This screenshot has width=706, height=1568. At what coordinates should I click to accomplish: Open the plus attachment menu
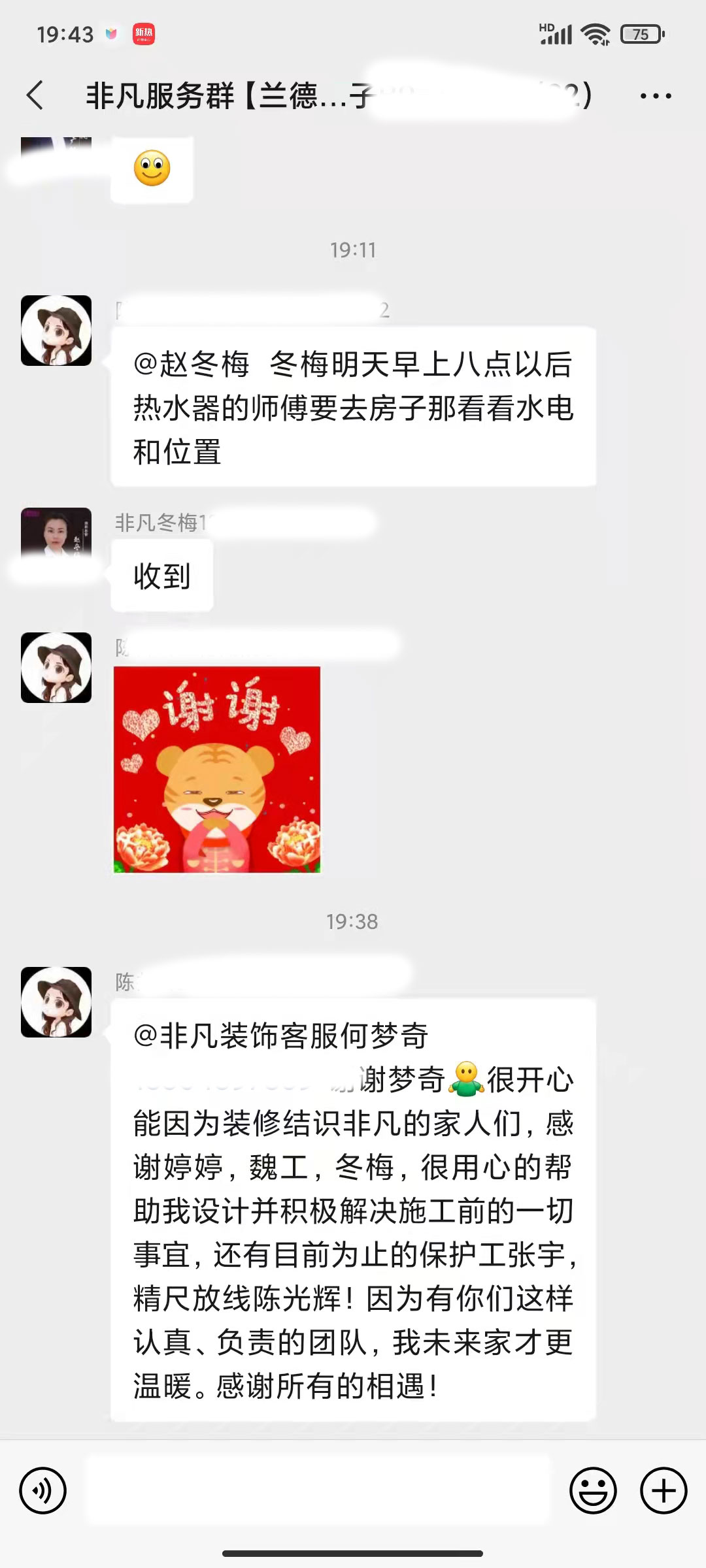coord(663,1491)
